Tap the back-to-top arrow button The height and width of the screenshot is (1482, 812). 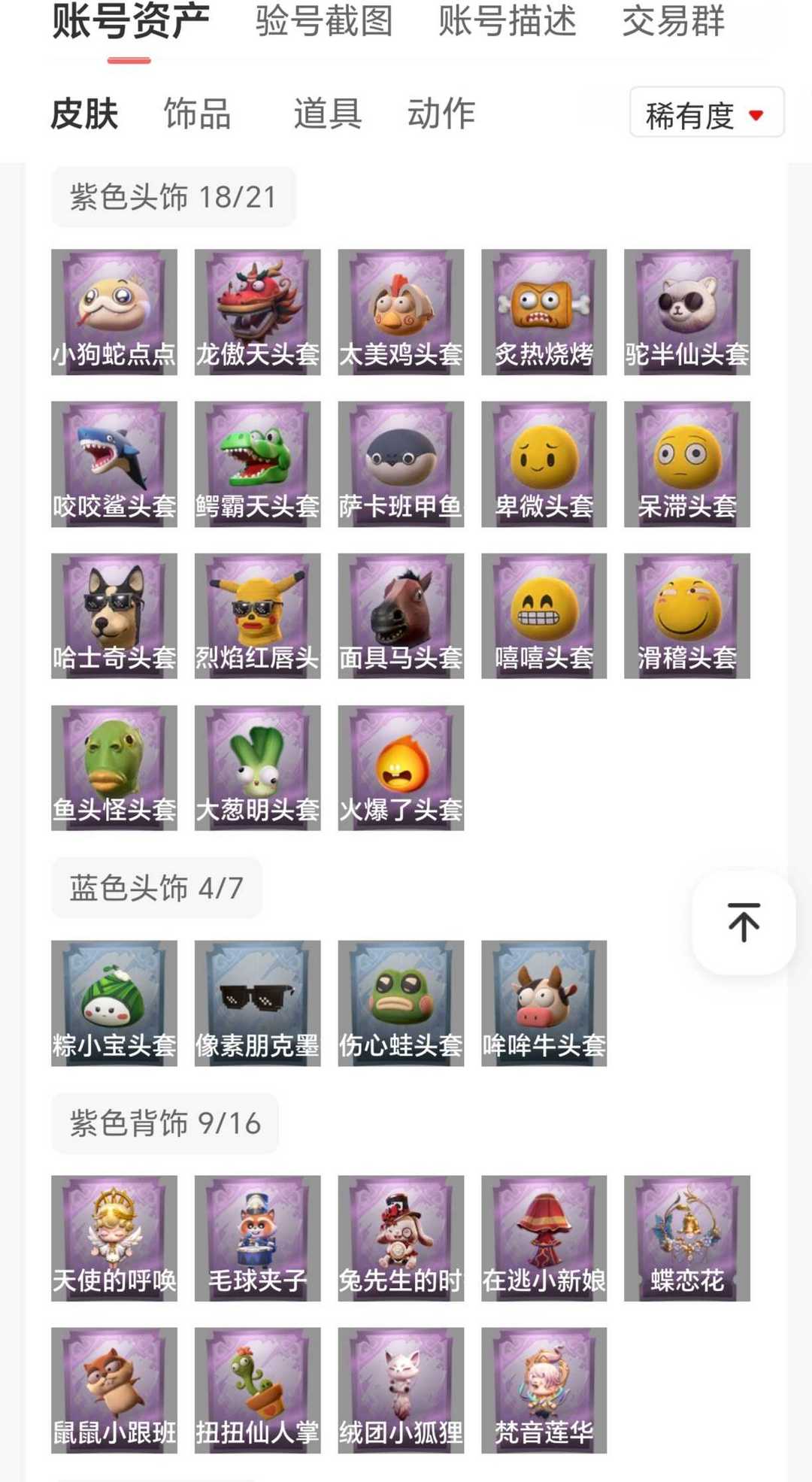[x=744, y=922]
